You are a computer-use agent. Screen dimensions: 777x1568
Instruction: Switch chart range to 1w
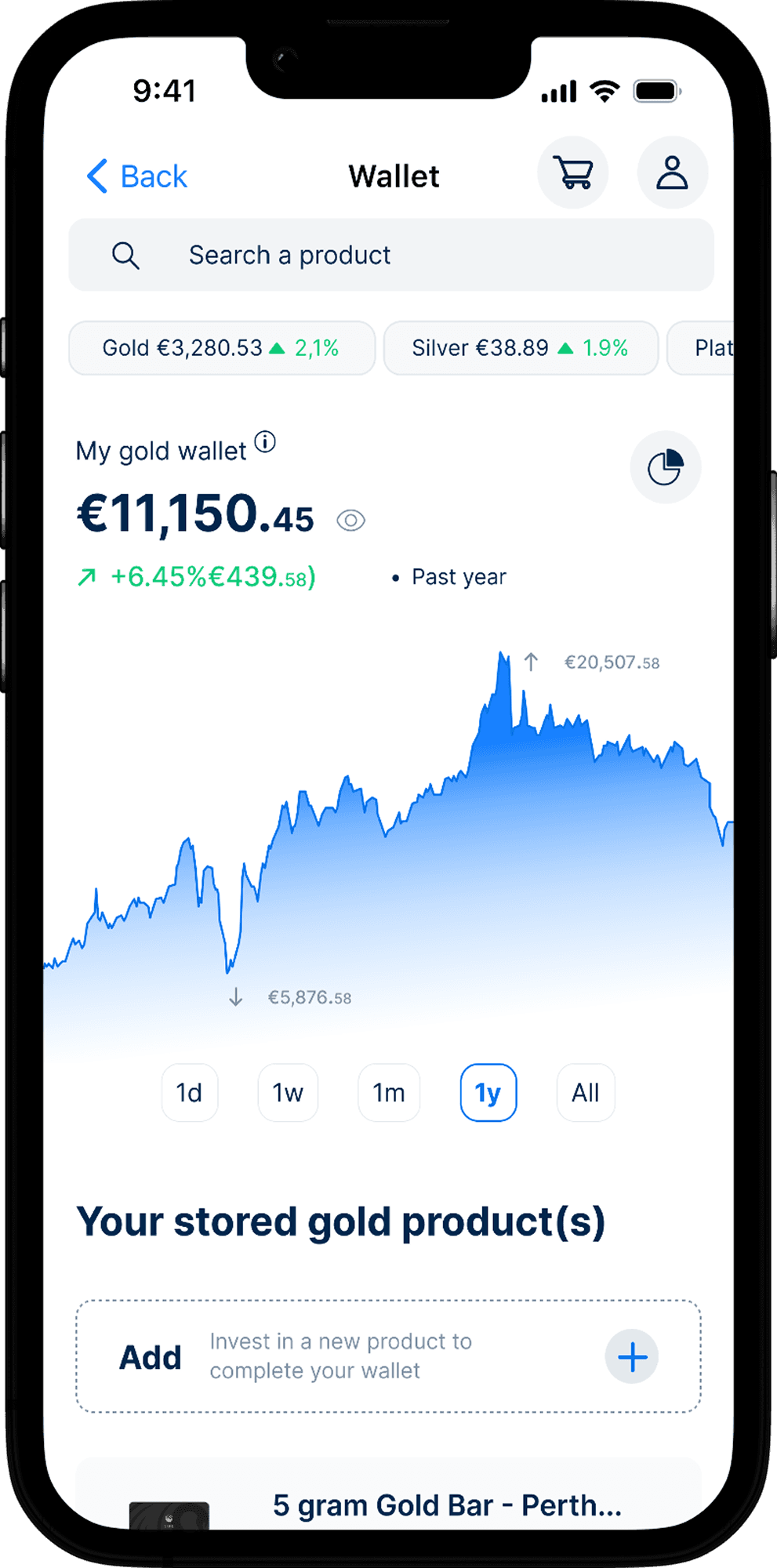288,1092
